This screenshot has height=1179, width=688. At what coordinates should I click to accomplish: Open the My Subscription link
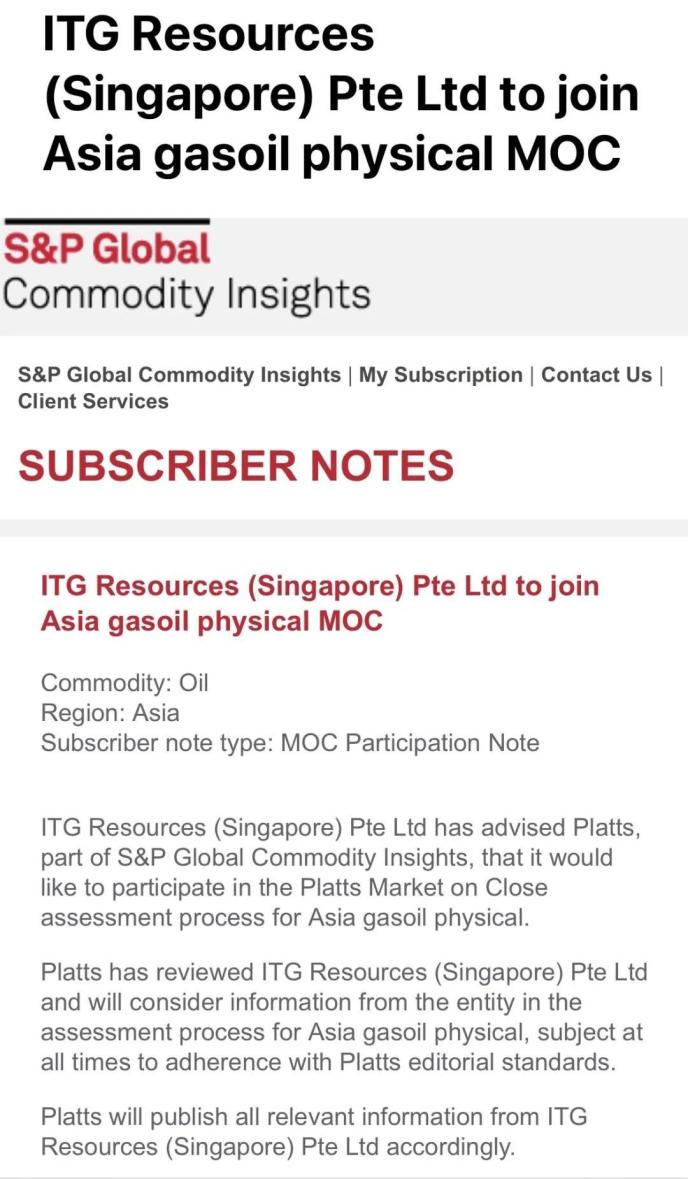(441, 375)
